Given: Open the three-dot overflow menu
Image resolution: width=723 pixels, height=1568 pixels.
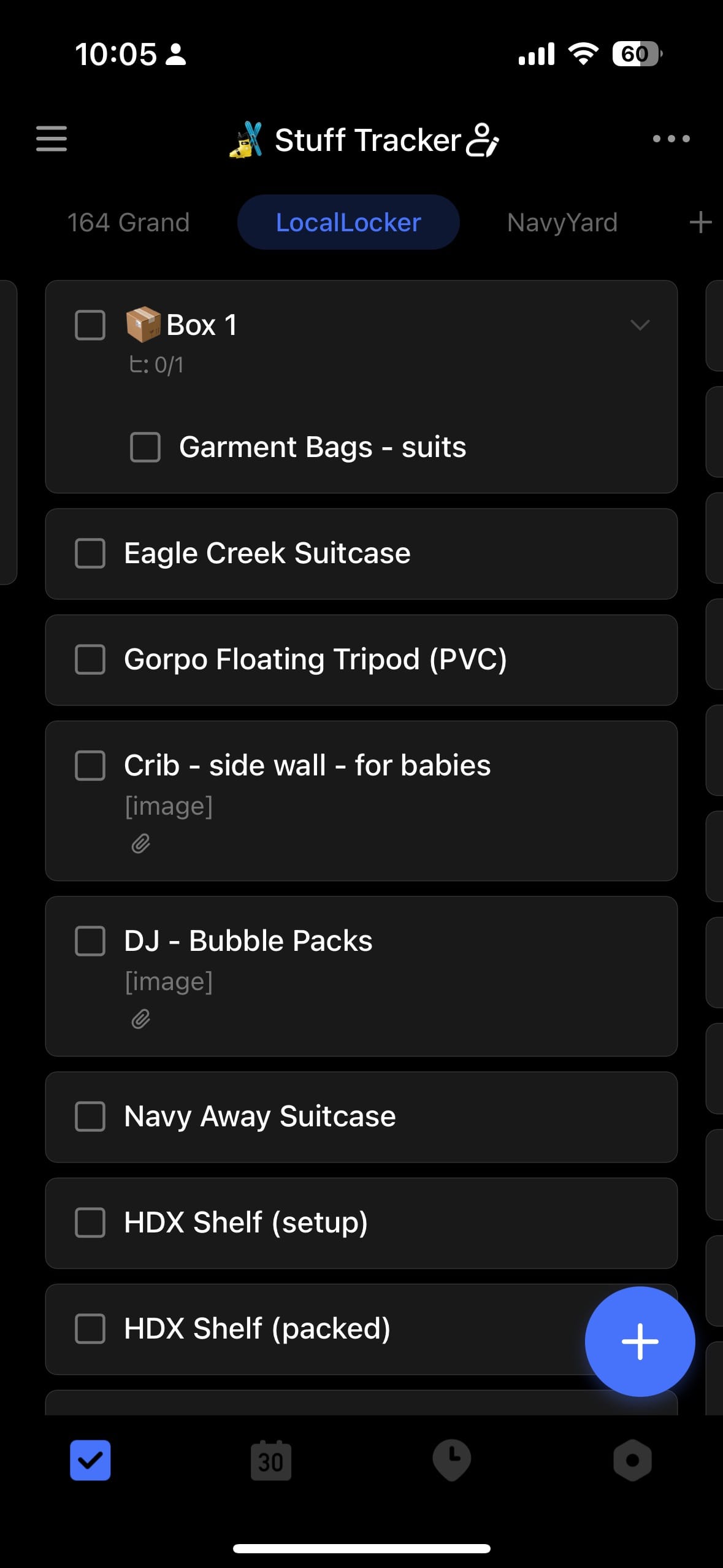Looking at the screenshot, I should 671,139.
